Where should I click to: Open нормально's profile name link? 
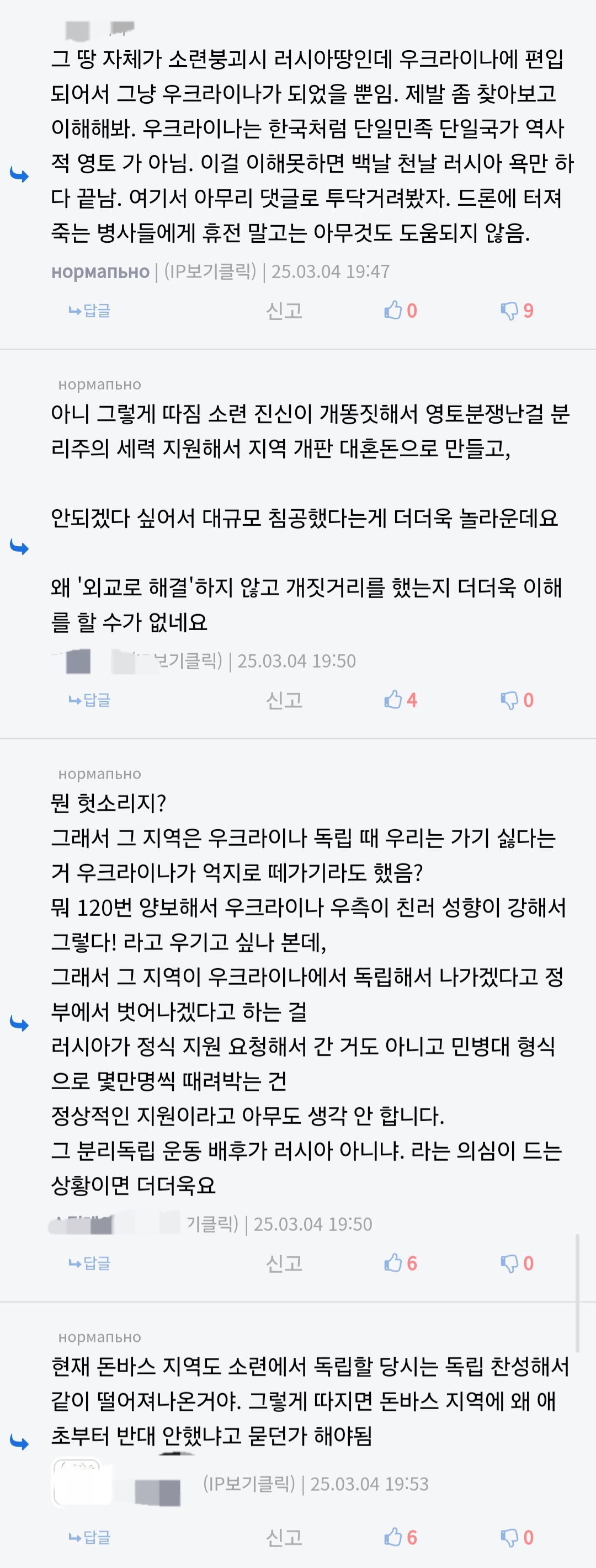(x=100, y=271)
